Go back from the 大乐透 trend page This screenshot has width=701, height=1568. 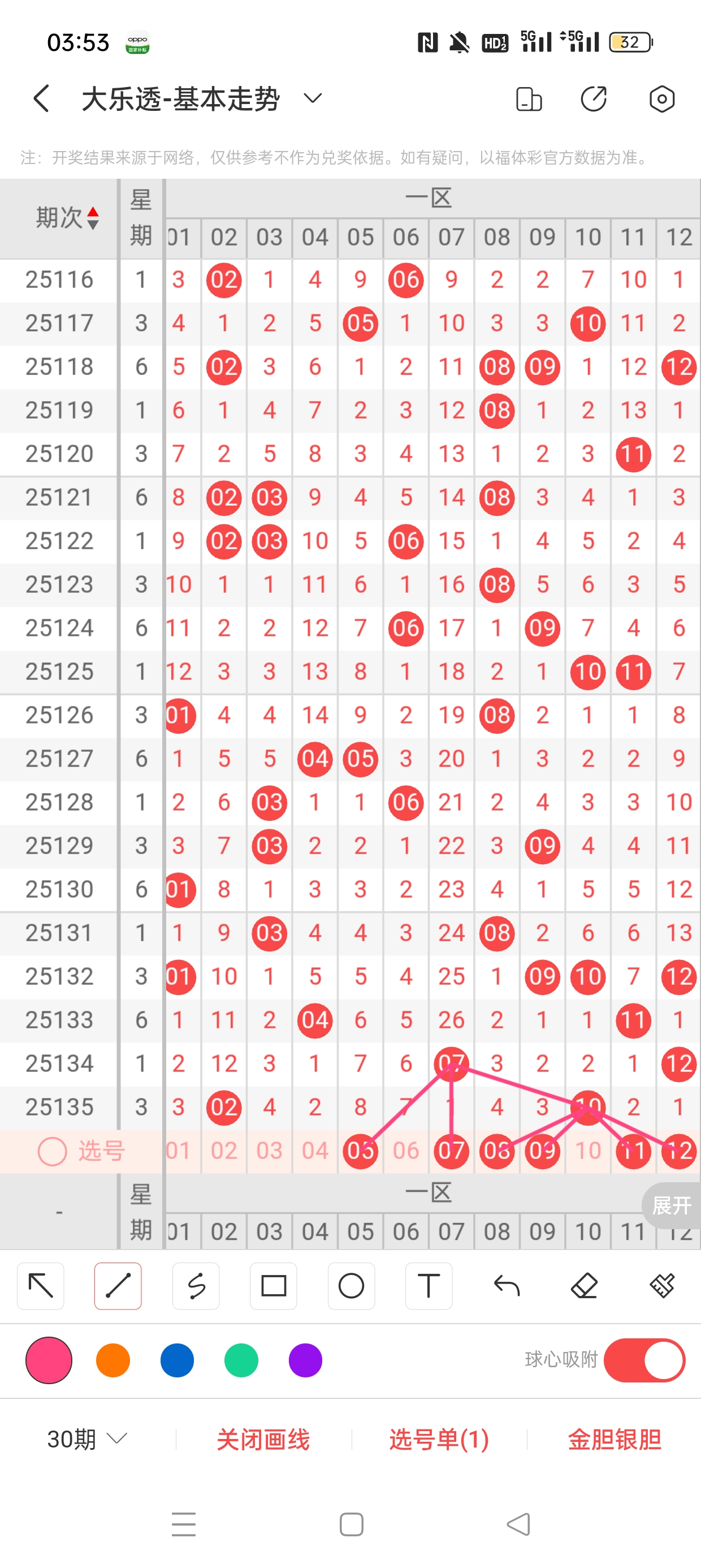[41, 98]
